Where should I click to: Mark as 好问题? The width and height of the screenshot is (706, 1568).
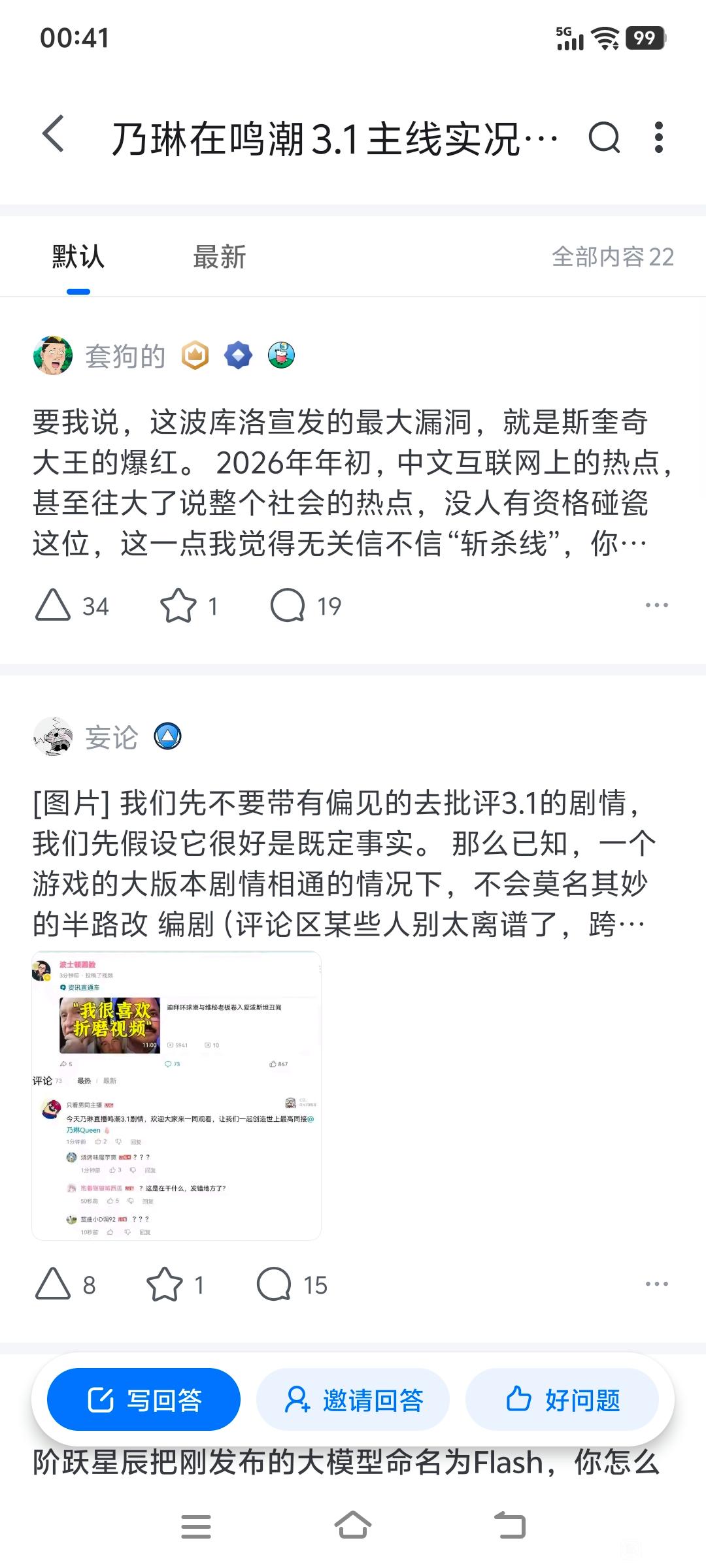(x=562, y=1399)
